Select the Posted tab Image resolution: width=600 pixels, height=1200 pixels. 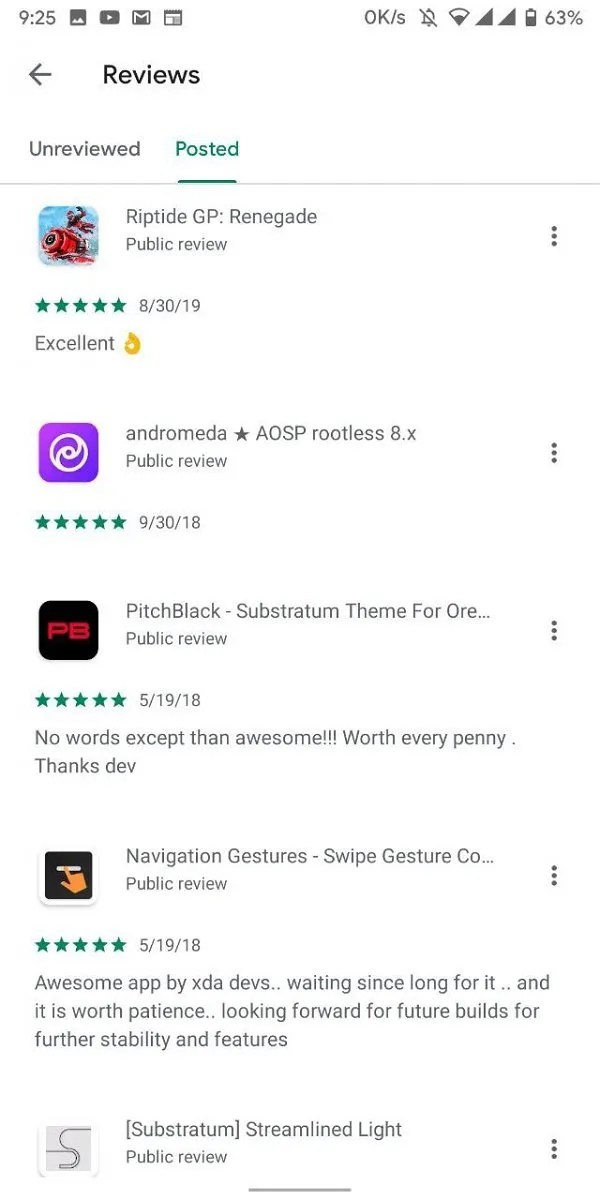click(x=207, y=149)
